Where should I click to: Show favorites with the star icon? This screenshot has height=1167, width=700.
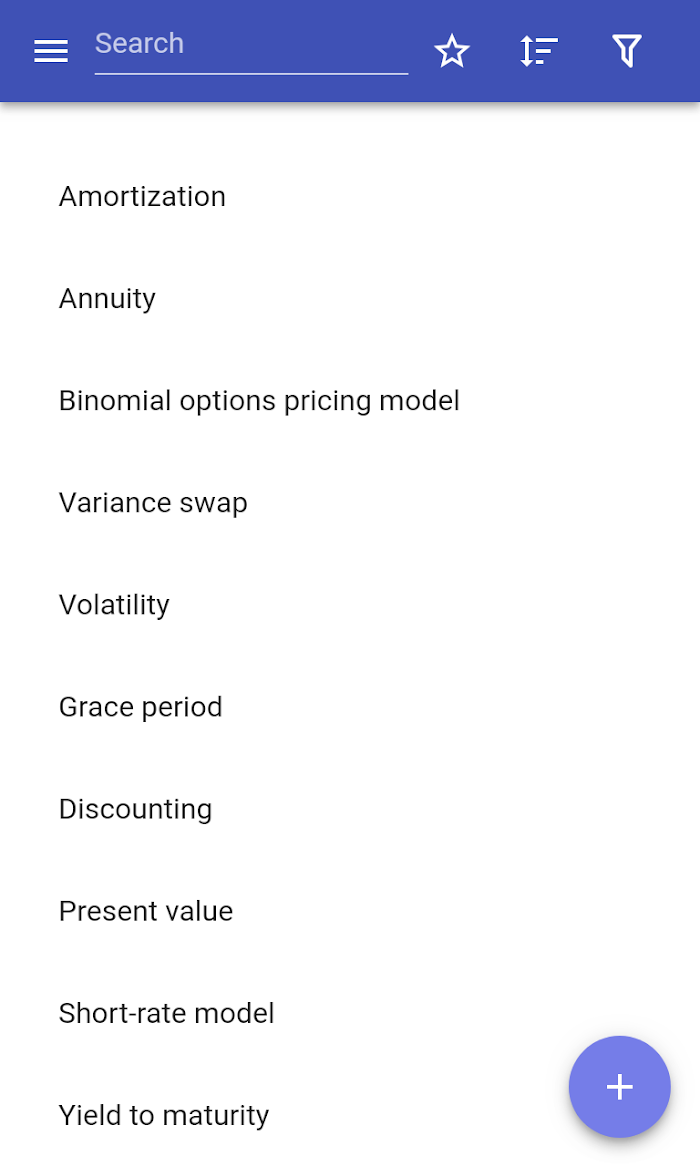452,51
